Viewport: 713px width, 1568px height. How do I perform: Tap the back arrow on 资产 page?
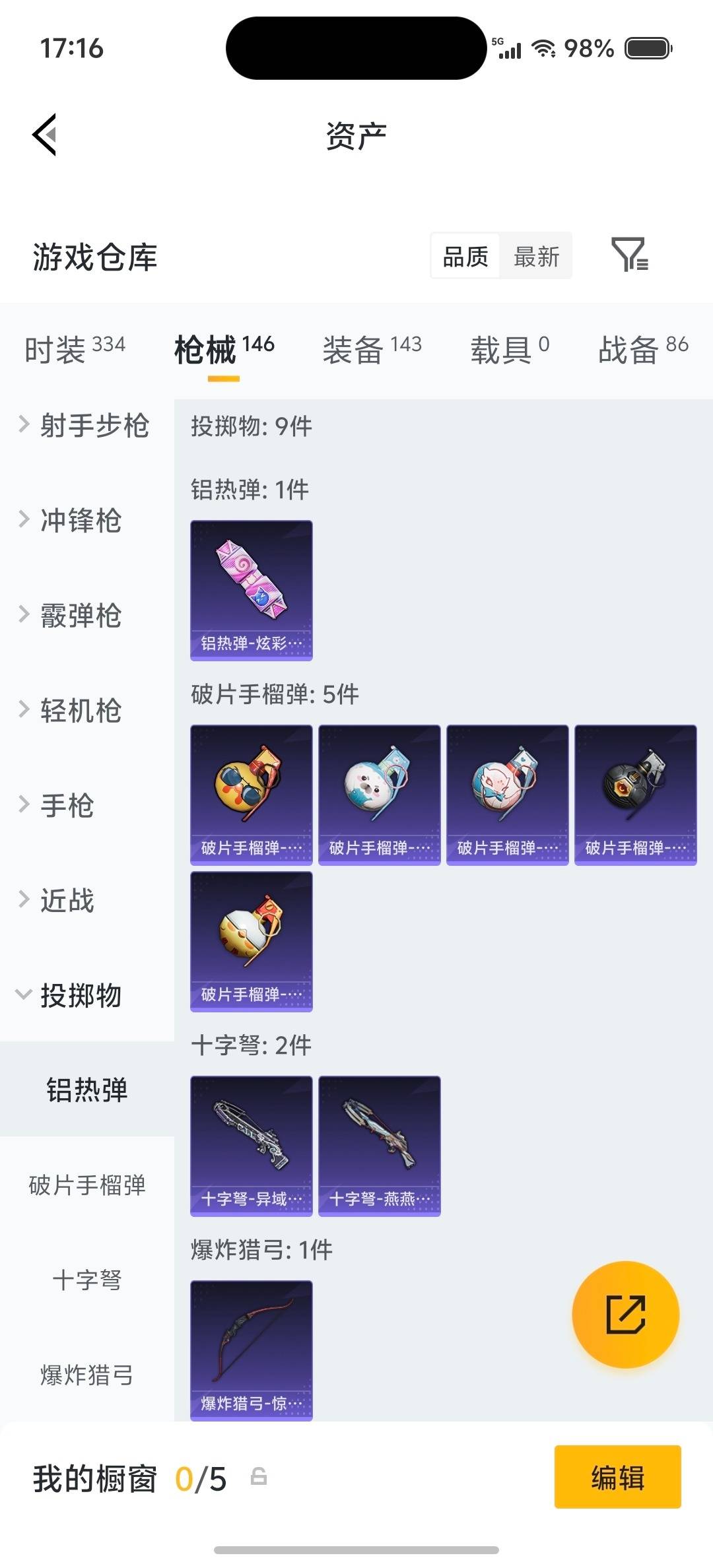(x=44, y=134)
